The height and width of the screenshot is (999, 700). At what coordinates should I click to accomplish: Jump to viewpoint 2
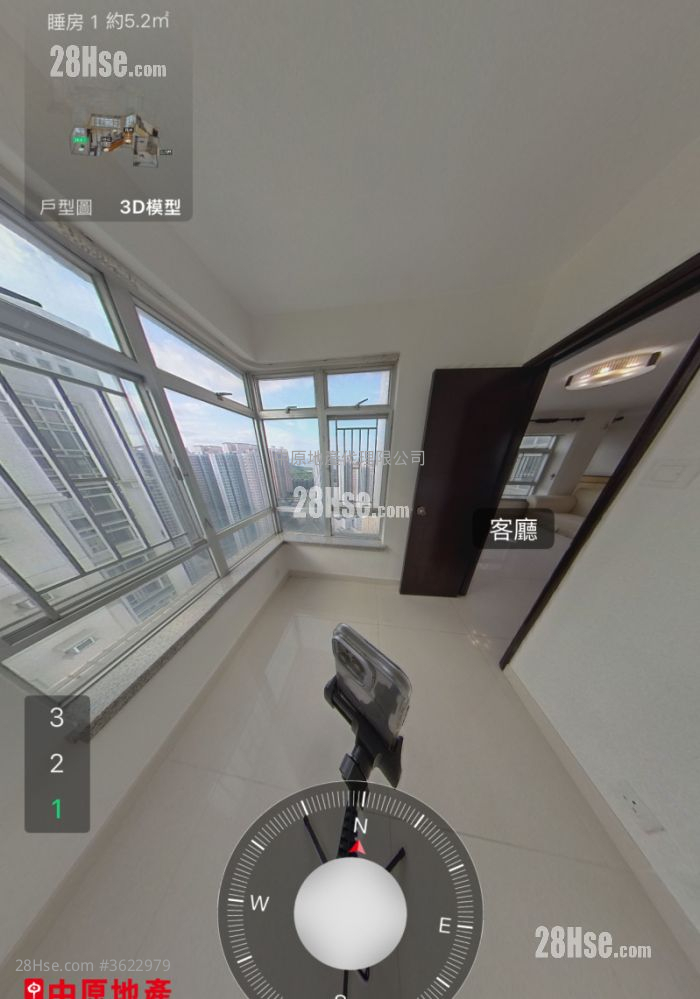coord(57,763)
